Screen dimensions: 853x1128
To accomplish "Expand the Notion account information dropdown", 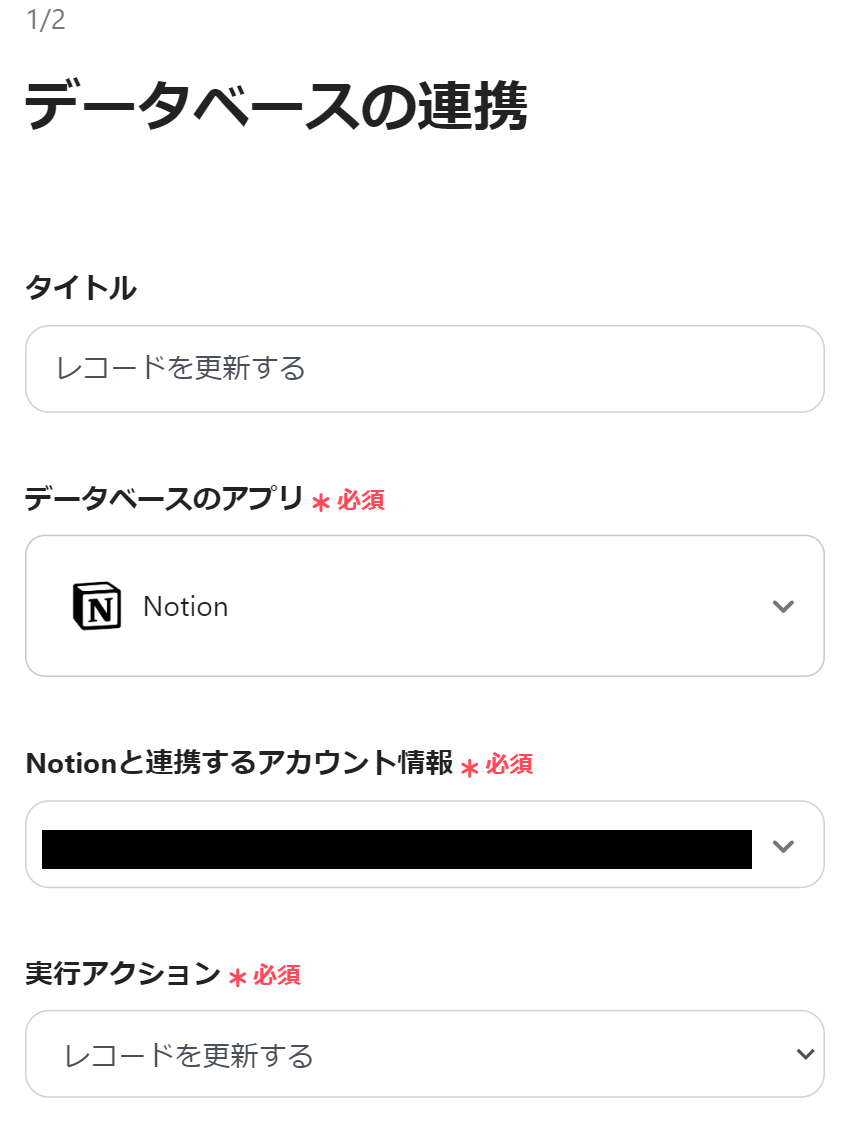I will click(783, 846).
